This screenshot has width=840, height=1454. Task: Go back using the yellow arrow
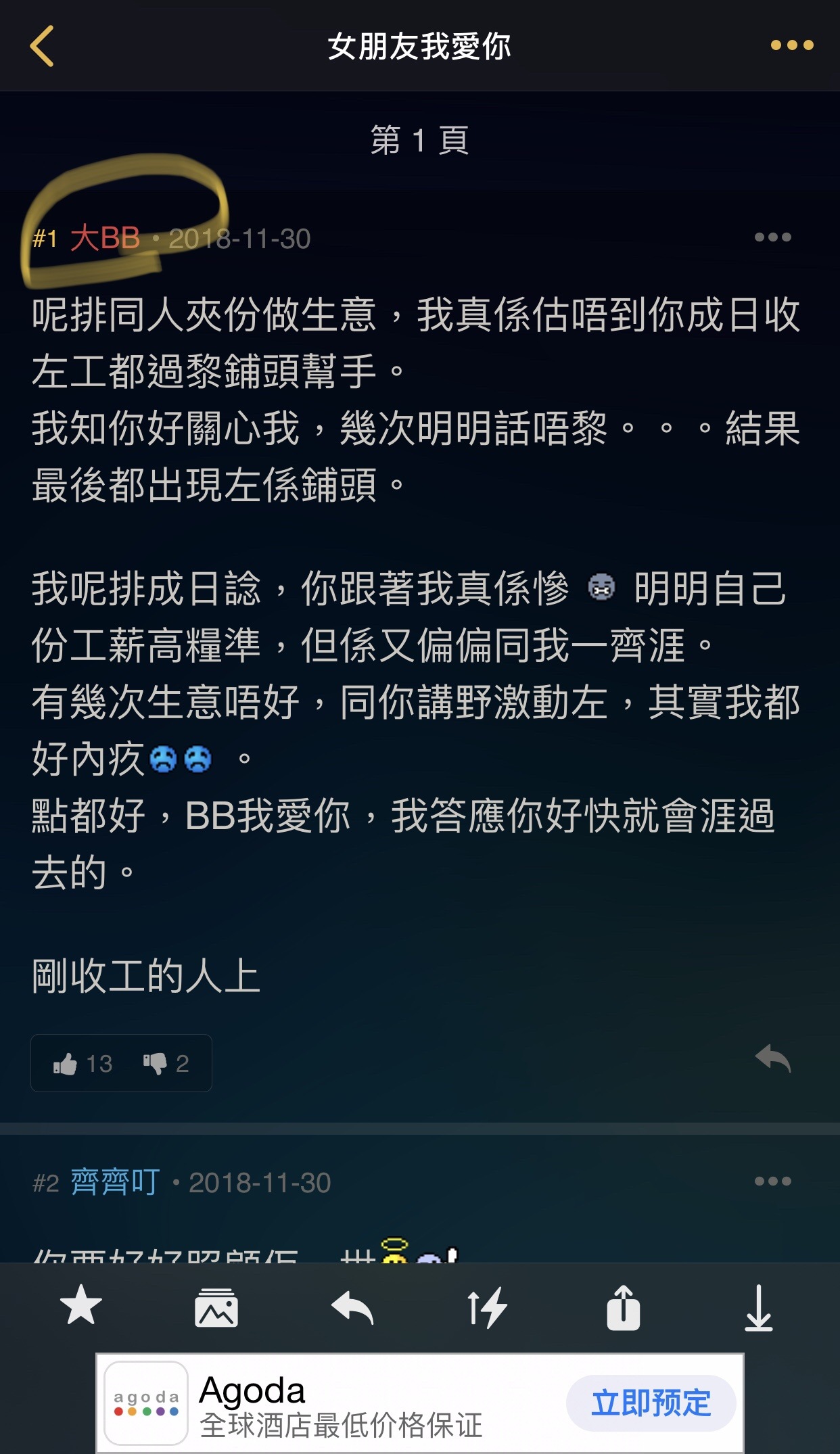point(42,46)
